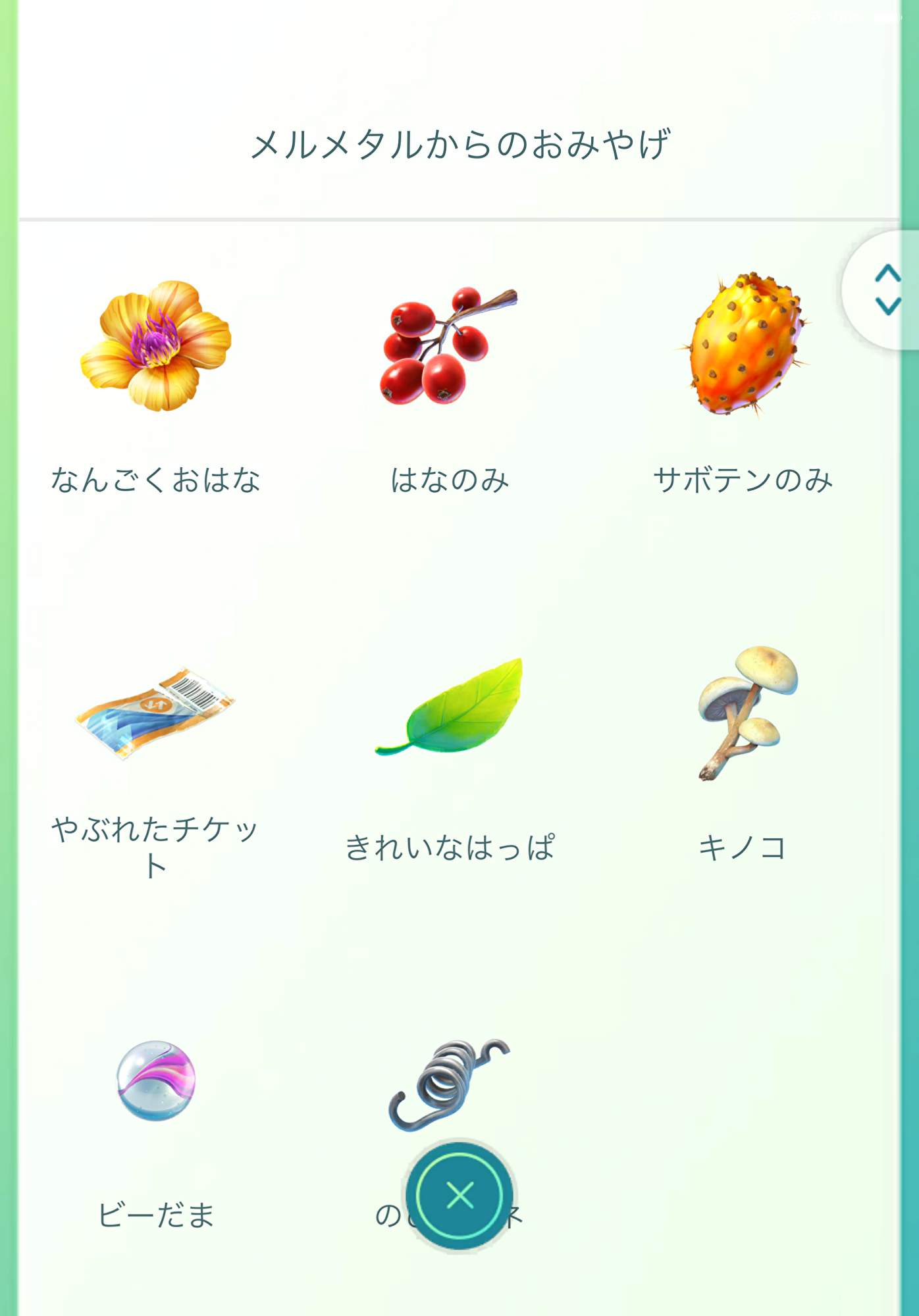Tap the やぶれたチケット torn ticket souvenir

pyautogui.click(x=156, y=714)
